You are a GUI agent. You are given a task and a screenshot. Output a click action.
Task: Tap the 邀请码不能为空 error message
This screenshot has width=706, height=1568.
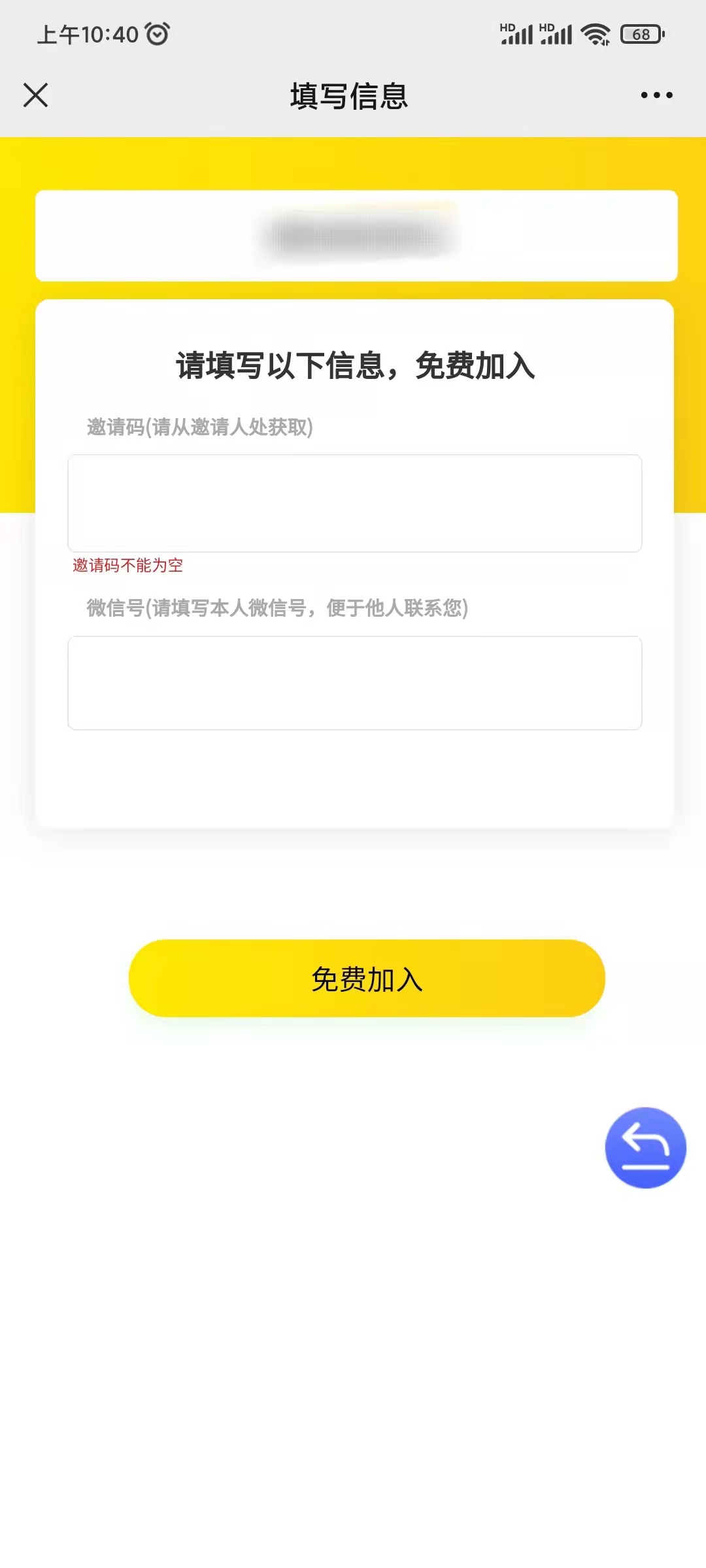tap(126, 566)
